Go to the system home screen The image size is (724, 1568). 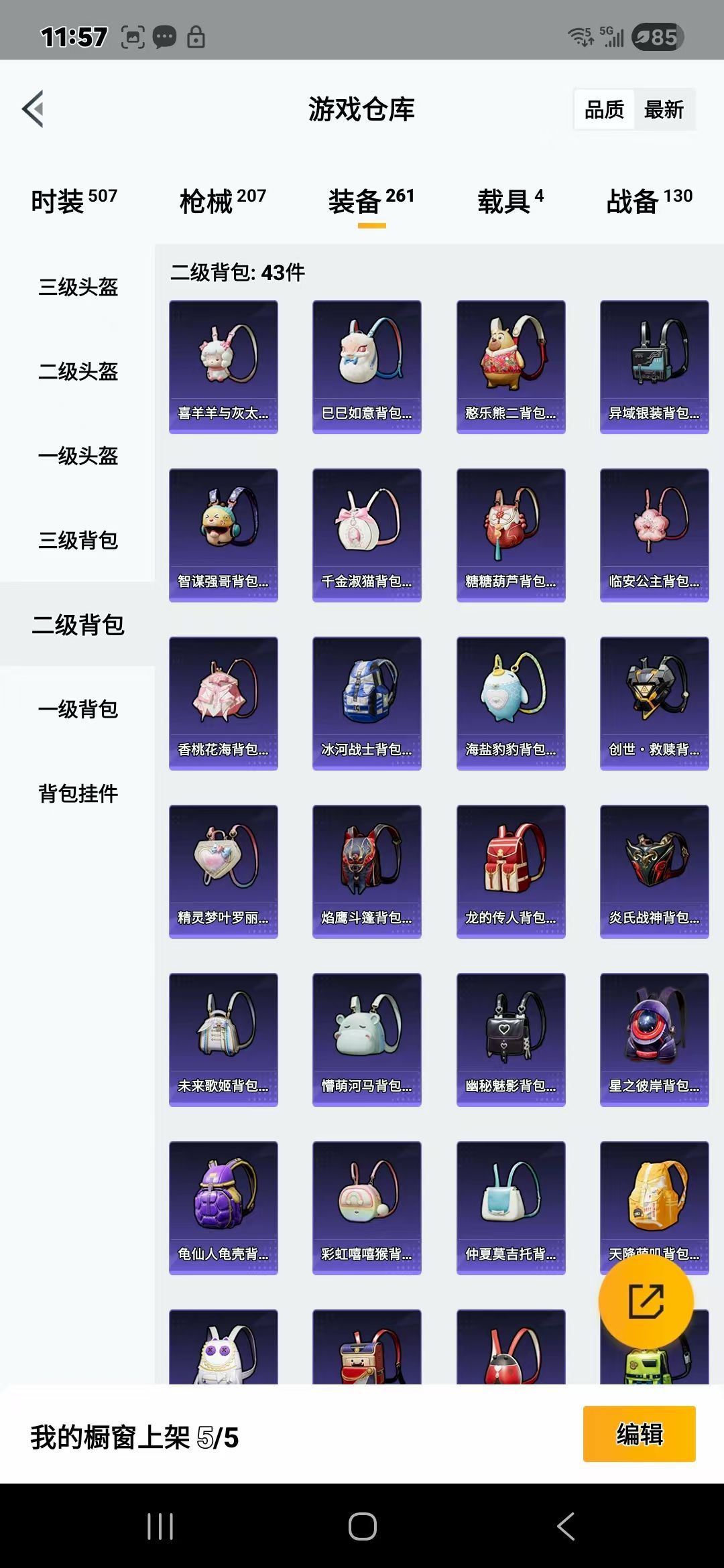coord(362,1526)
